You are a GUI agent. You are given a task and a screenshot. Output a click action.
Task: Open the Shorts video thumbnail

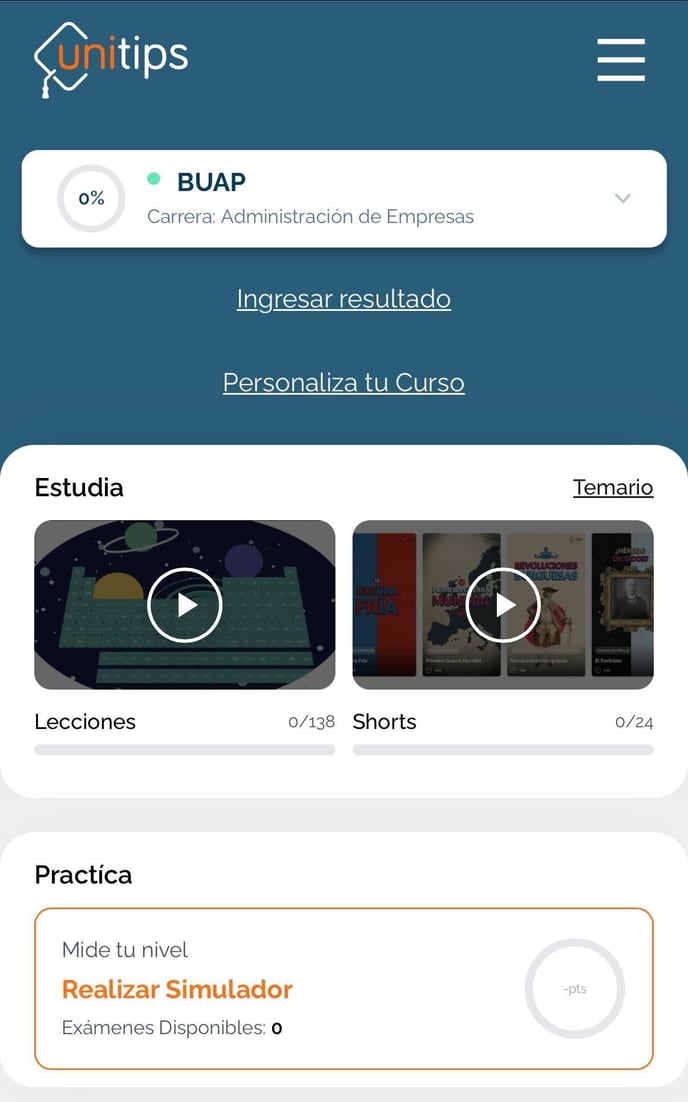503,605
